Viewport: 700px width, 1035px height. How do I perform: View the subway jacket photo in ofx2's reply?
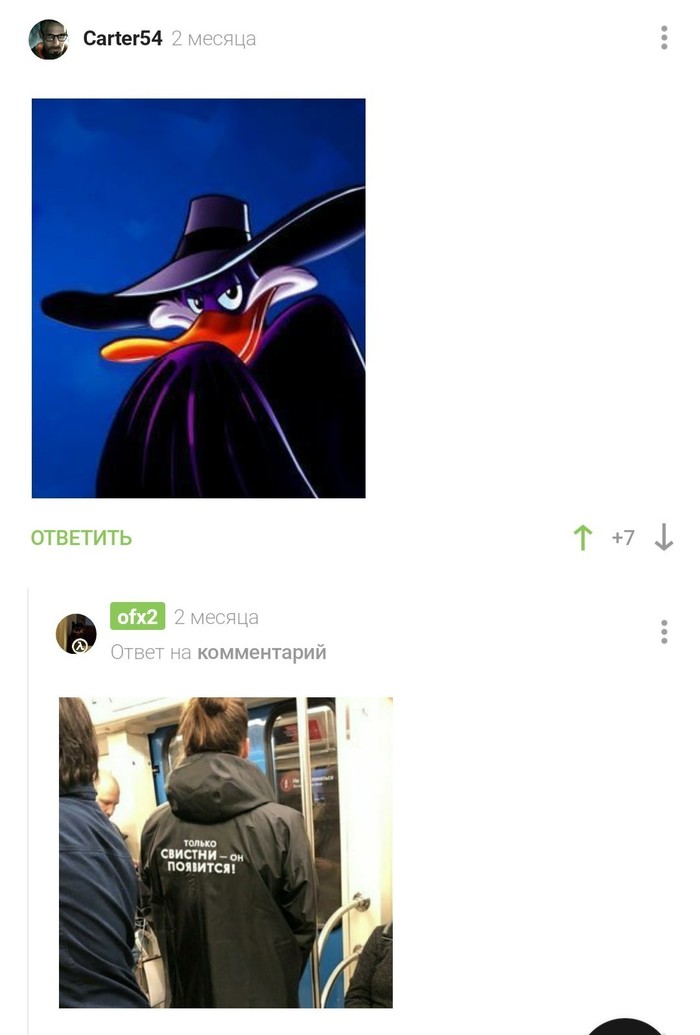pyautogui.click(x=225, y=852)
